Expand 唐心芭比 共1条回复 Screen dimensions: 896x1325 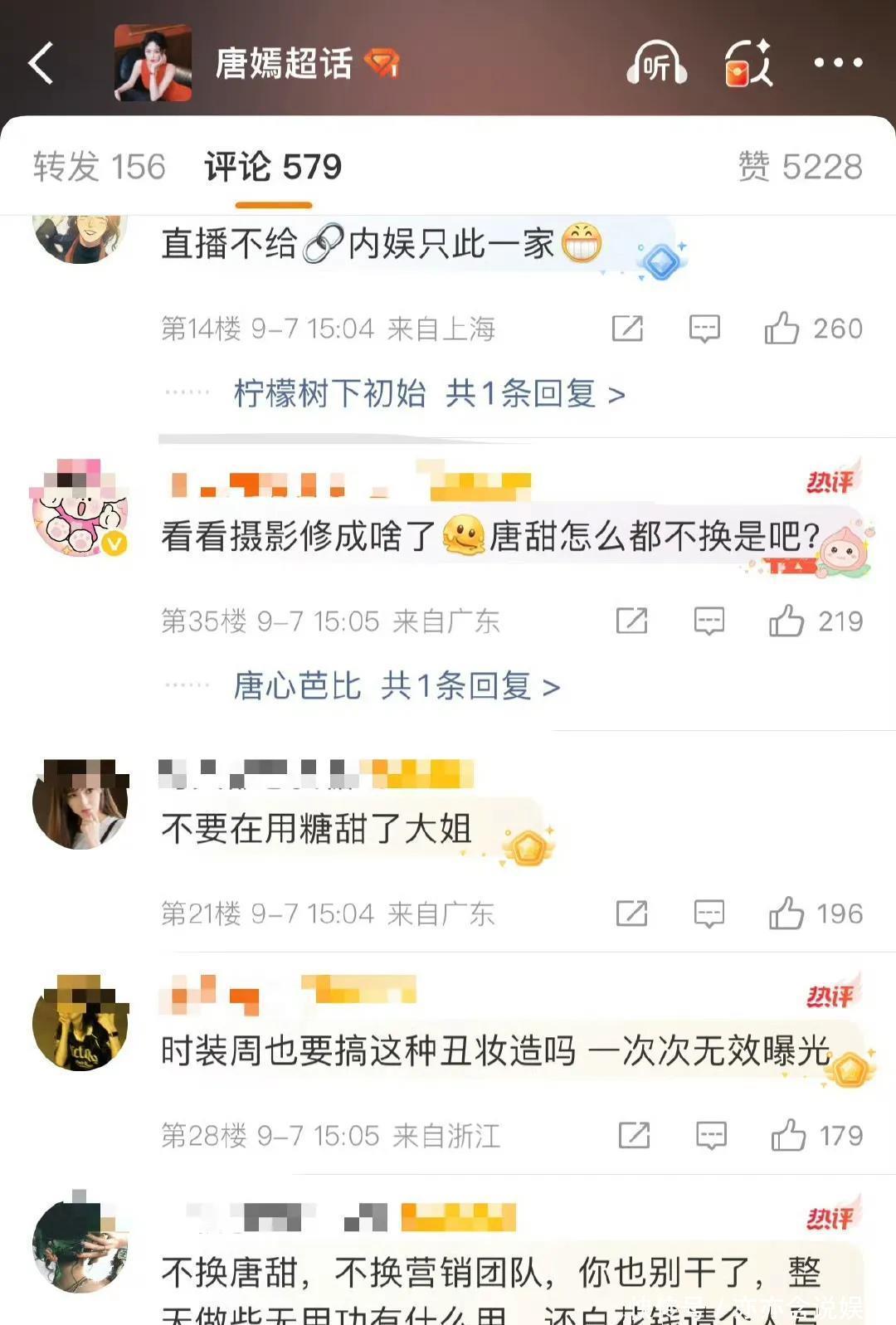point(397,687)
